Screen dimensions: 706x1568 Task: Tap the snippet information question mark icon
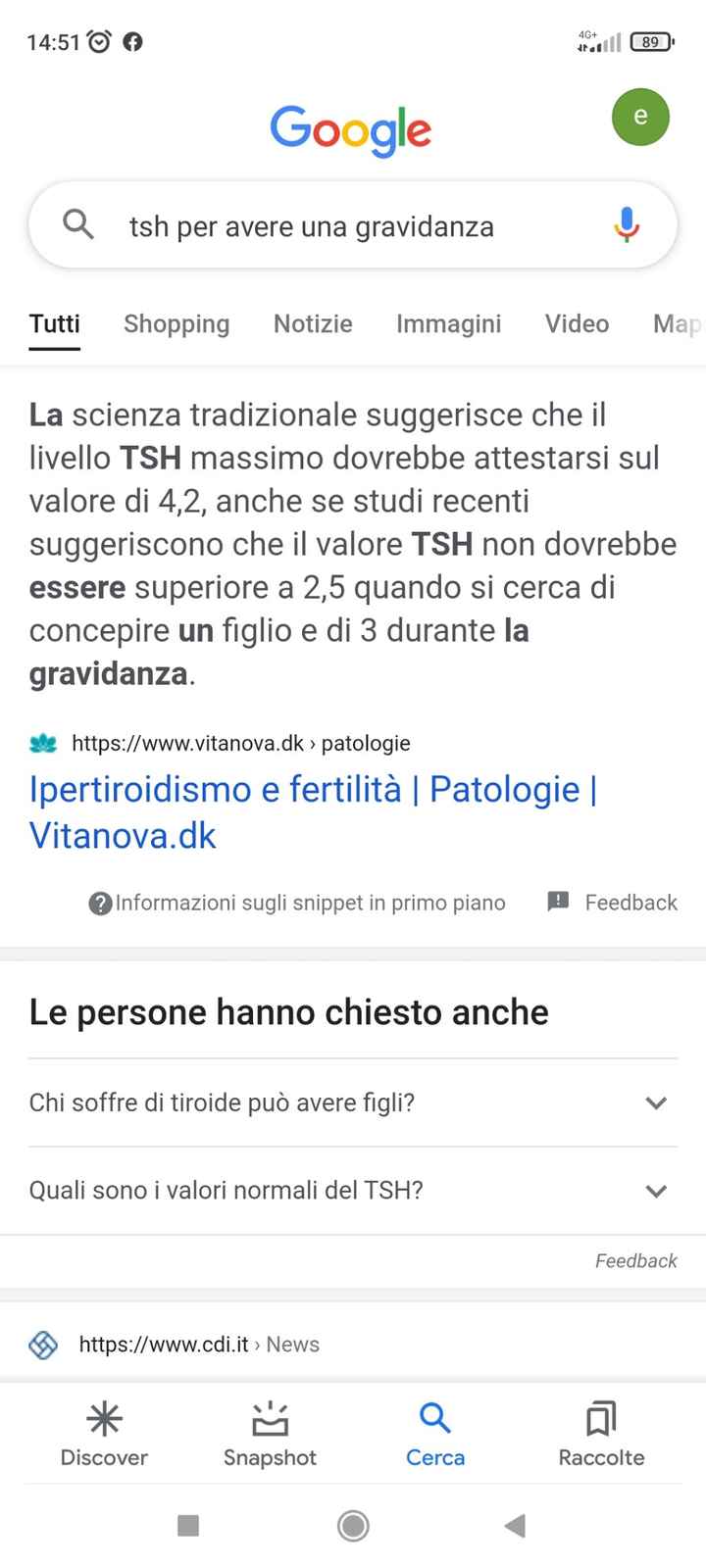tap(99, 903)
